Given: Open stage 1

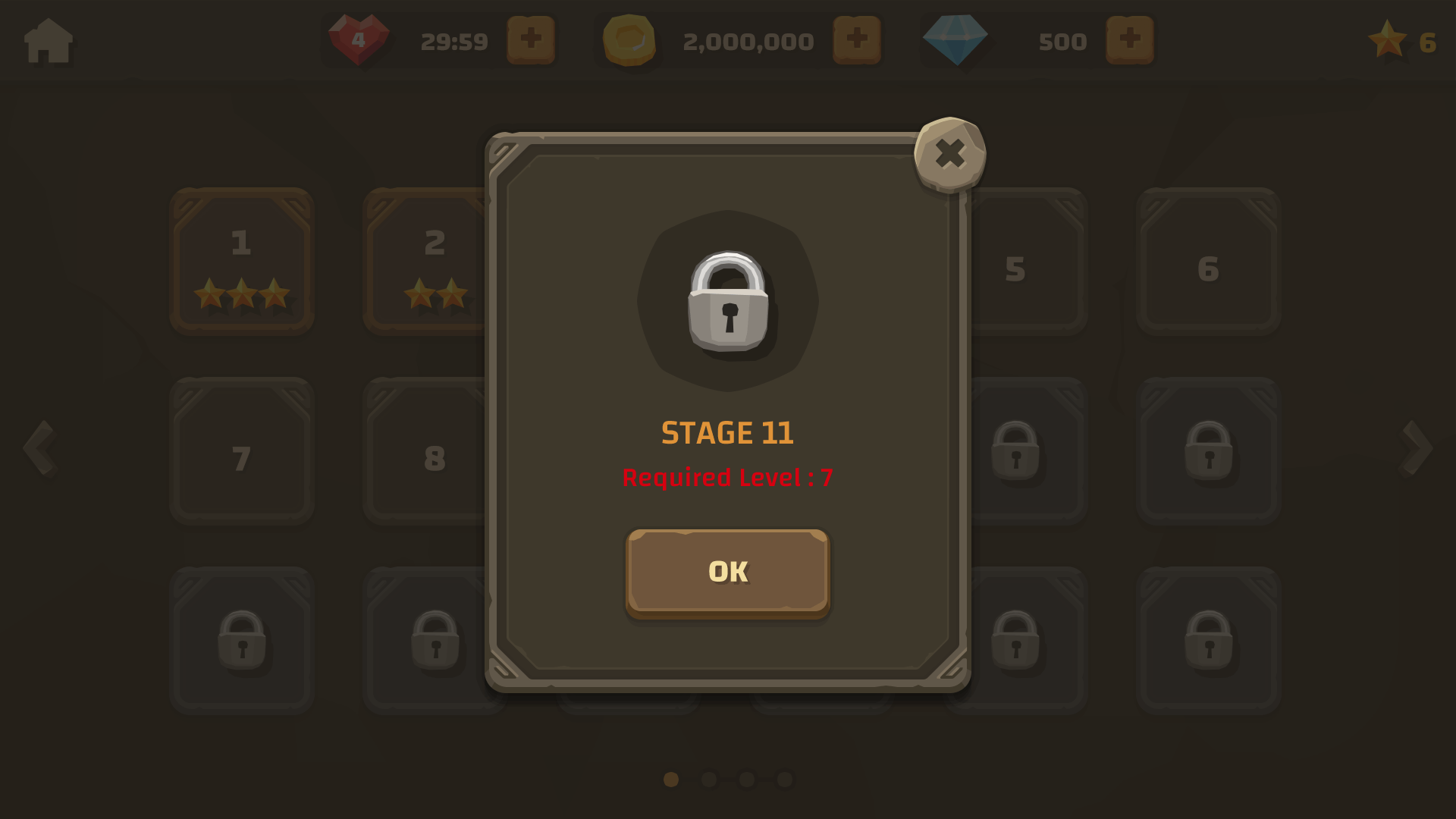Looking at the screenshot, I should 241,261.
